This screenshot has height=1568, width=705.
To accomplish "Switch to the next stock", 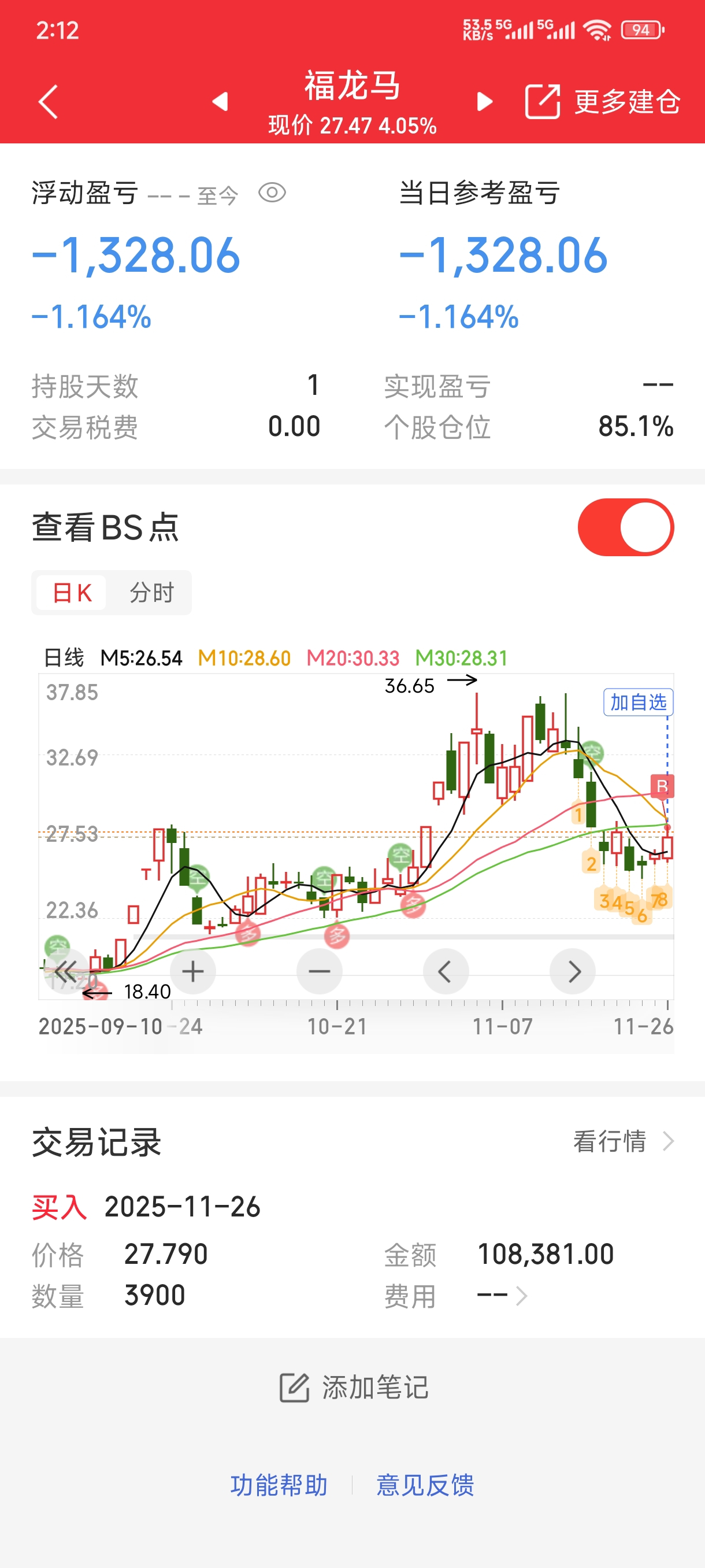I will coord(484,101).
